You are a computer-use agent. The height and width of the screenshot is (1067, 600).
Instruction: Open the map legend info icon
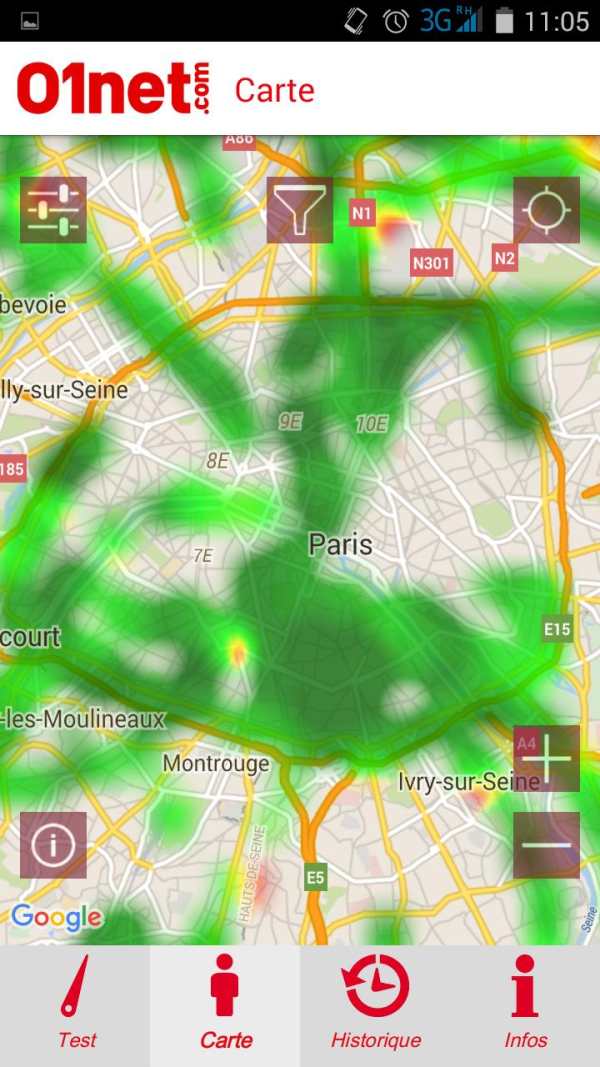coord(53,845)
